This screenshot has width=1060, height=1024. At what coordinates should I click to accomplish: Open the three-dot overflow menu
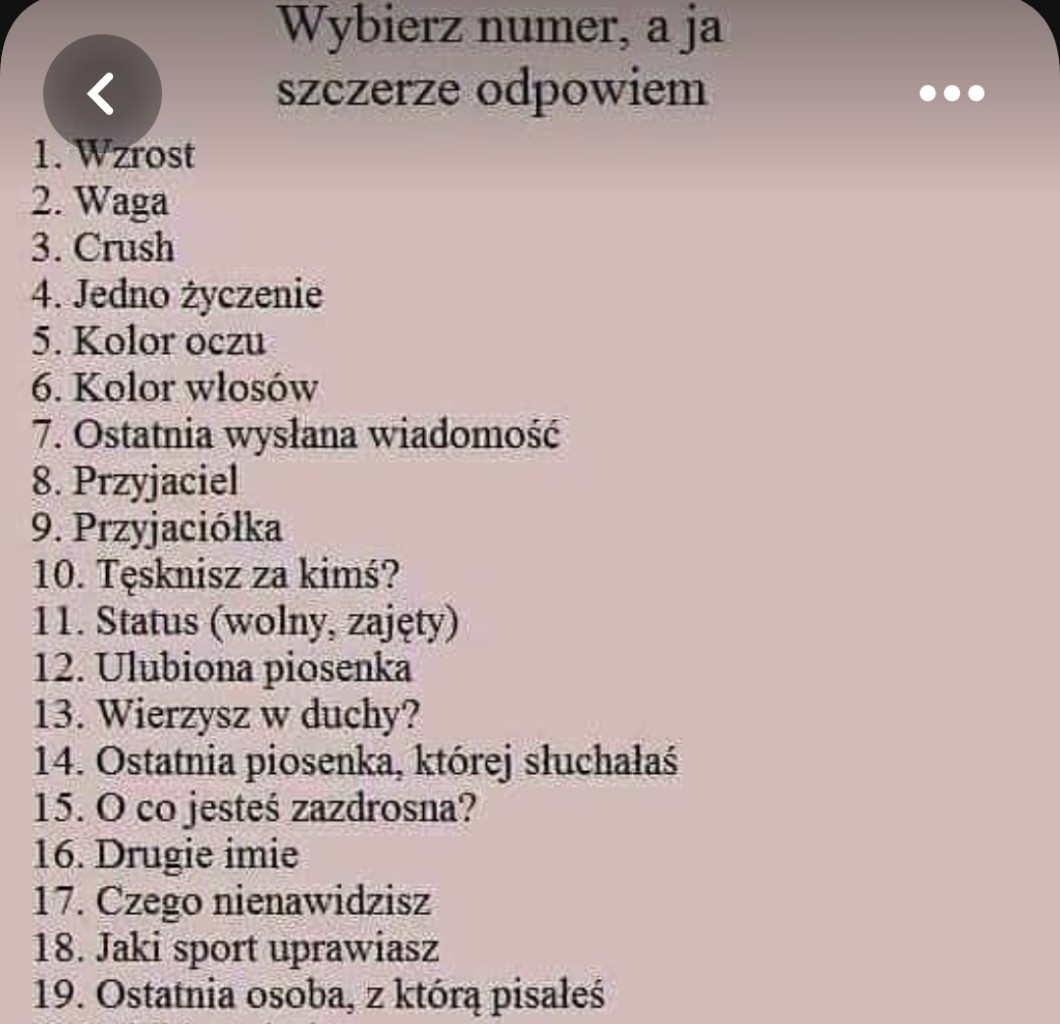tap(951, 94)
